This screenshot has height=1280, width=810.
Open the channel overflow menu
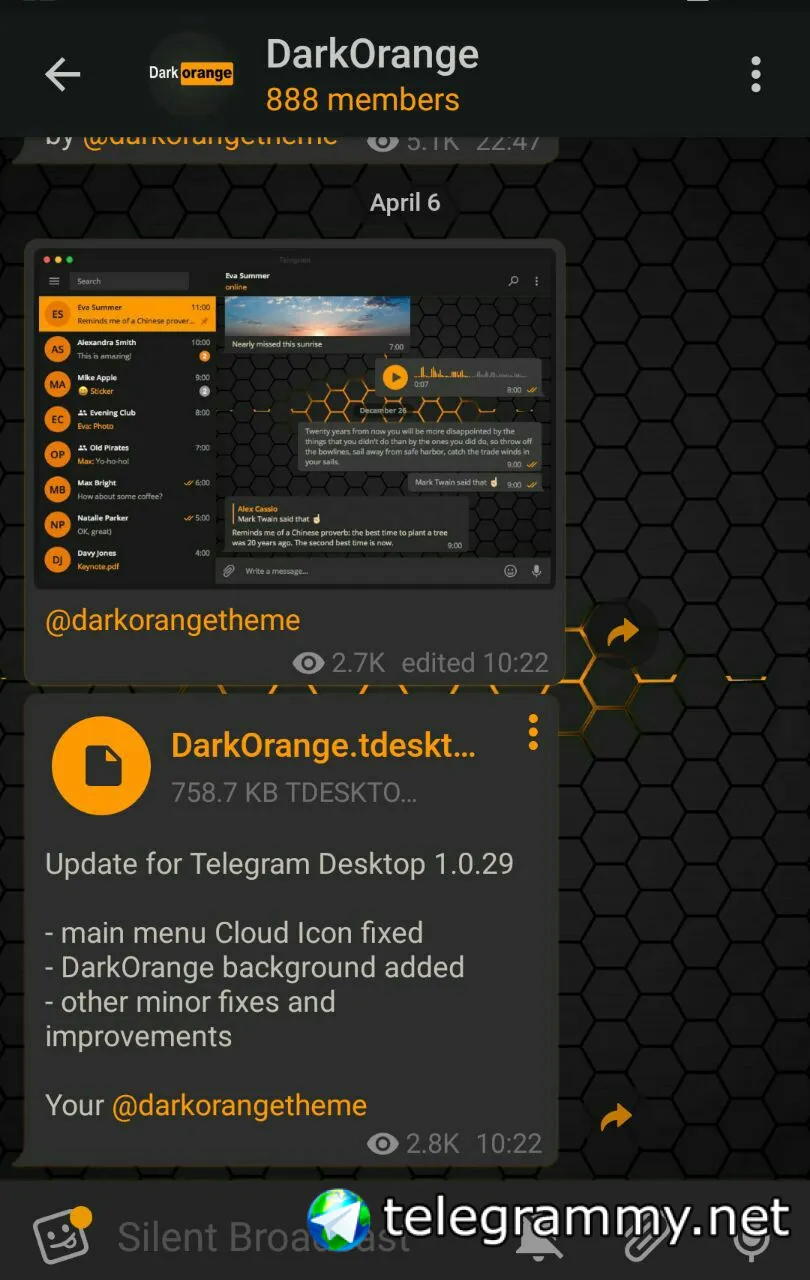click(755, 74)
